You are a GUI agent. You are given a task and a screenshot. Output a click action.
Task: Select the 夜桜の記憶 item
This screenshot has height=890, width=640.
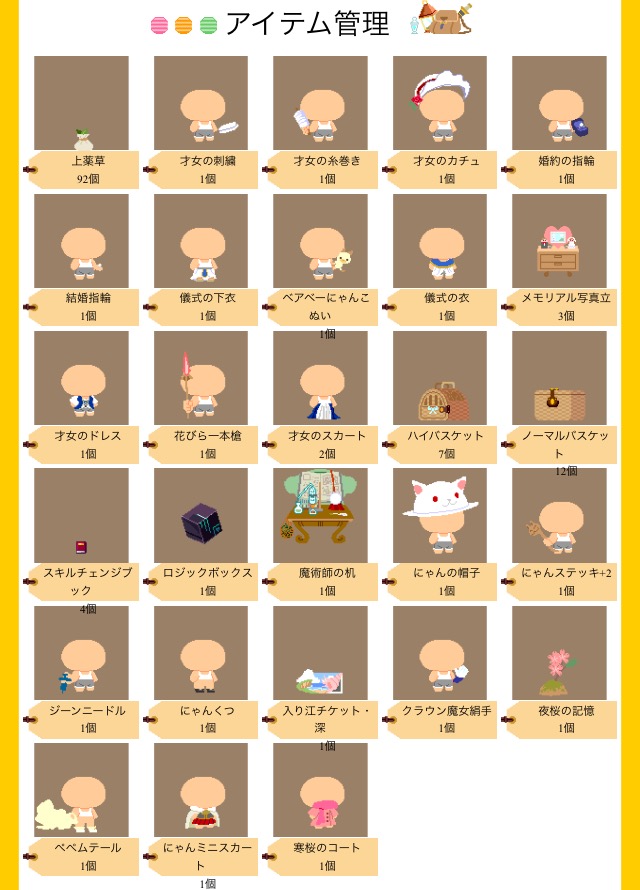pyautogui.click(x=559, y=653)
